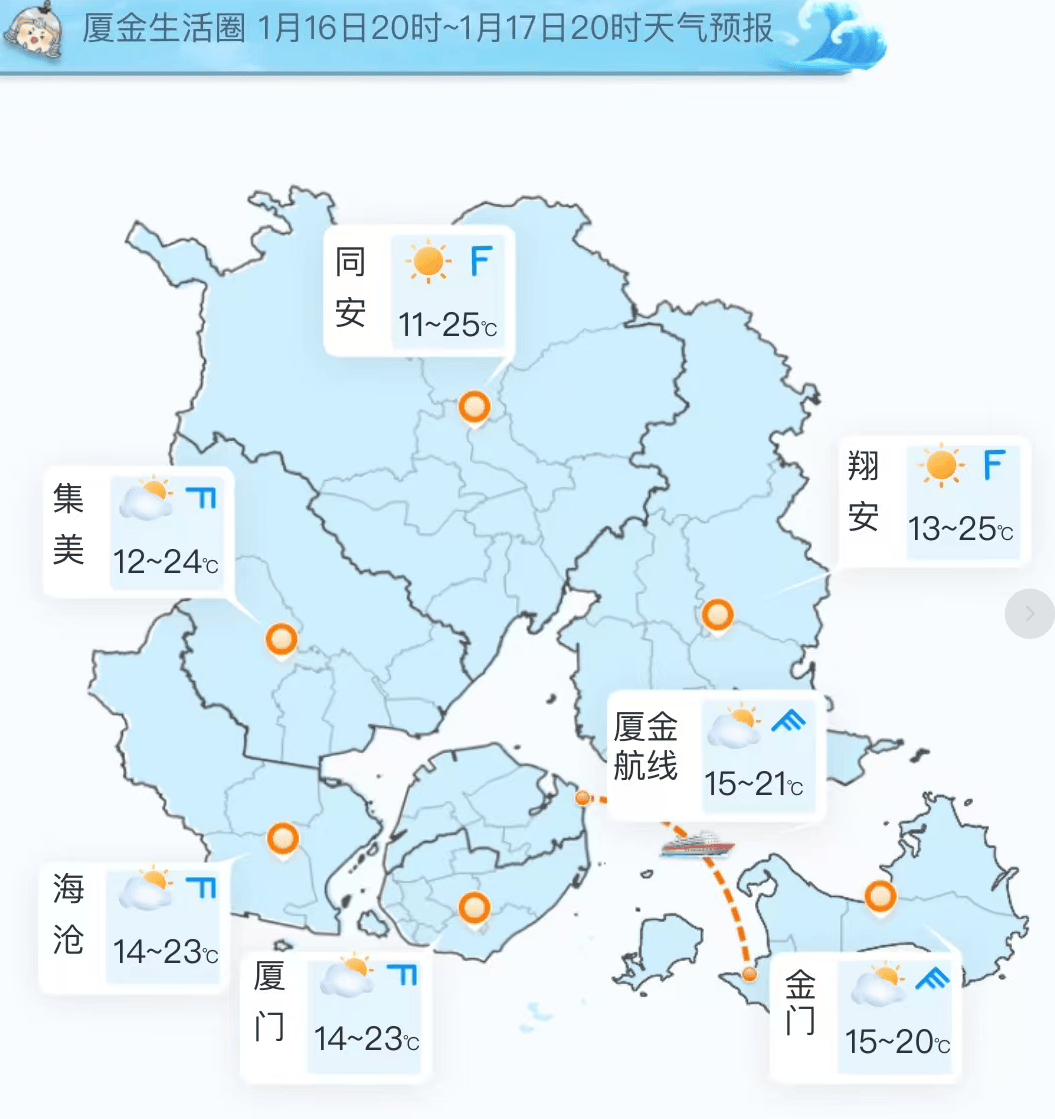Screen dimensions: 1055x1119
Task: Go to the next image with the arrow
Action: point(1030,613)
